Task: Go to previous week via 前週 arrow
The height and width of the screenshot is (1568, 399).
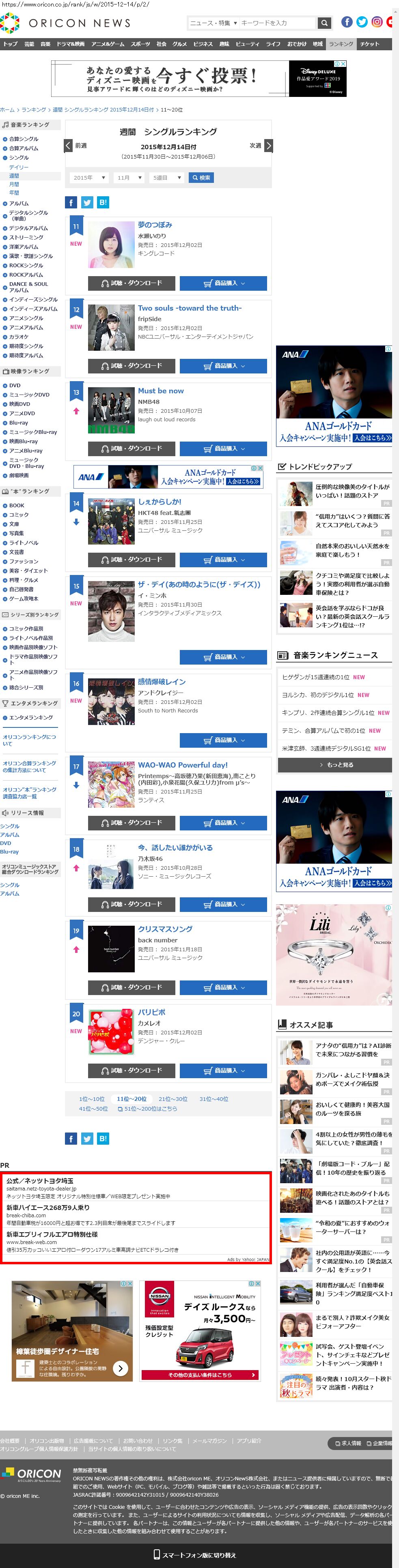Action: tap(69, 146)
